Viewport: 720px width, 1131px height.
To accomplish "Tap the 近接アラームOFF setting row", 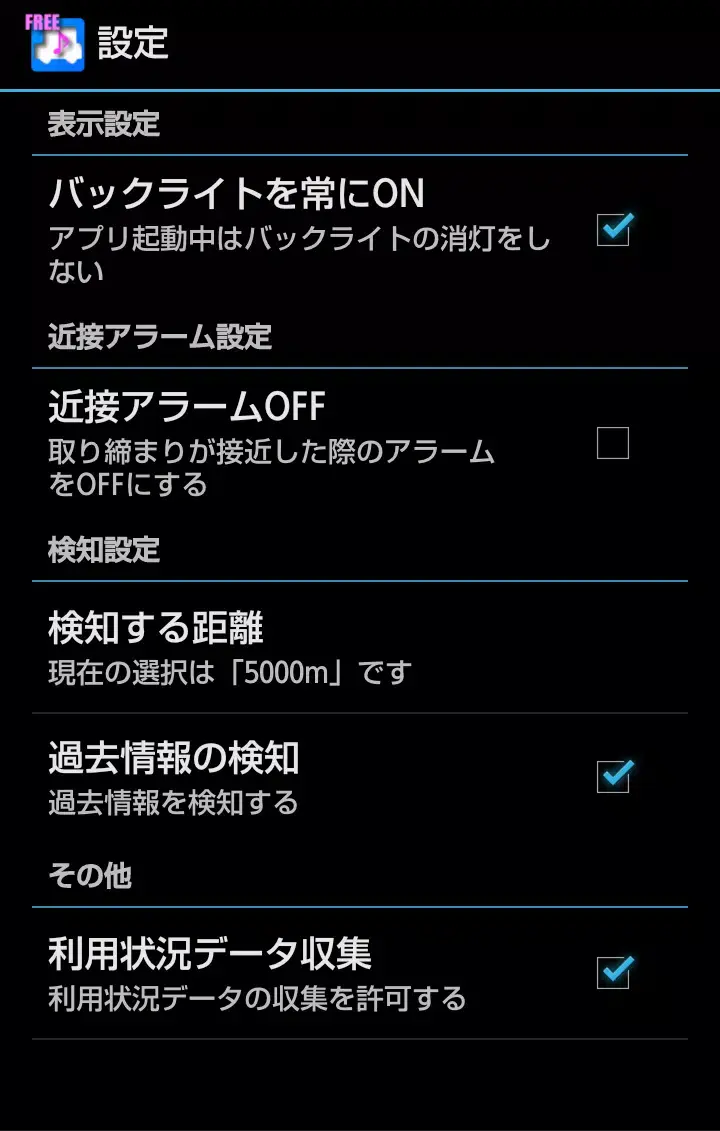I will click(300, 440).
